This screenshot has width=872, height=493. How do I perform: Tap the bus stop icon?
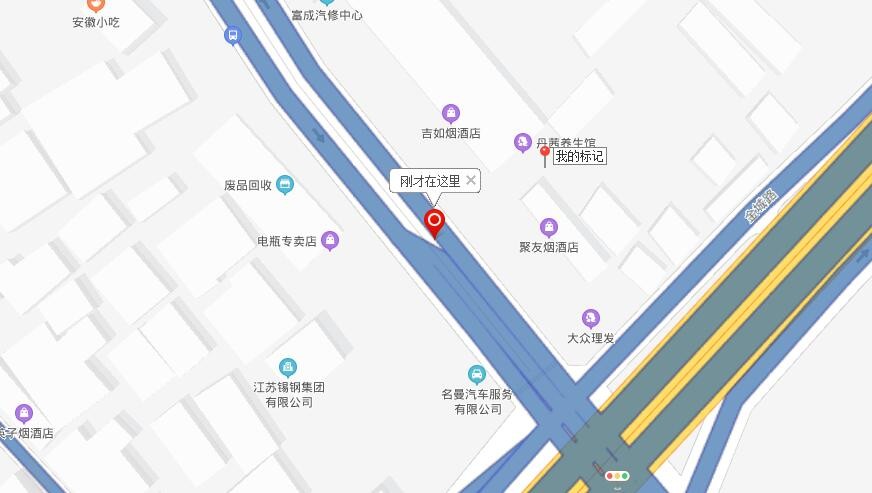[233, 36]
